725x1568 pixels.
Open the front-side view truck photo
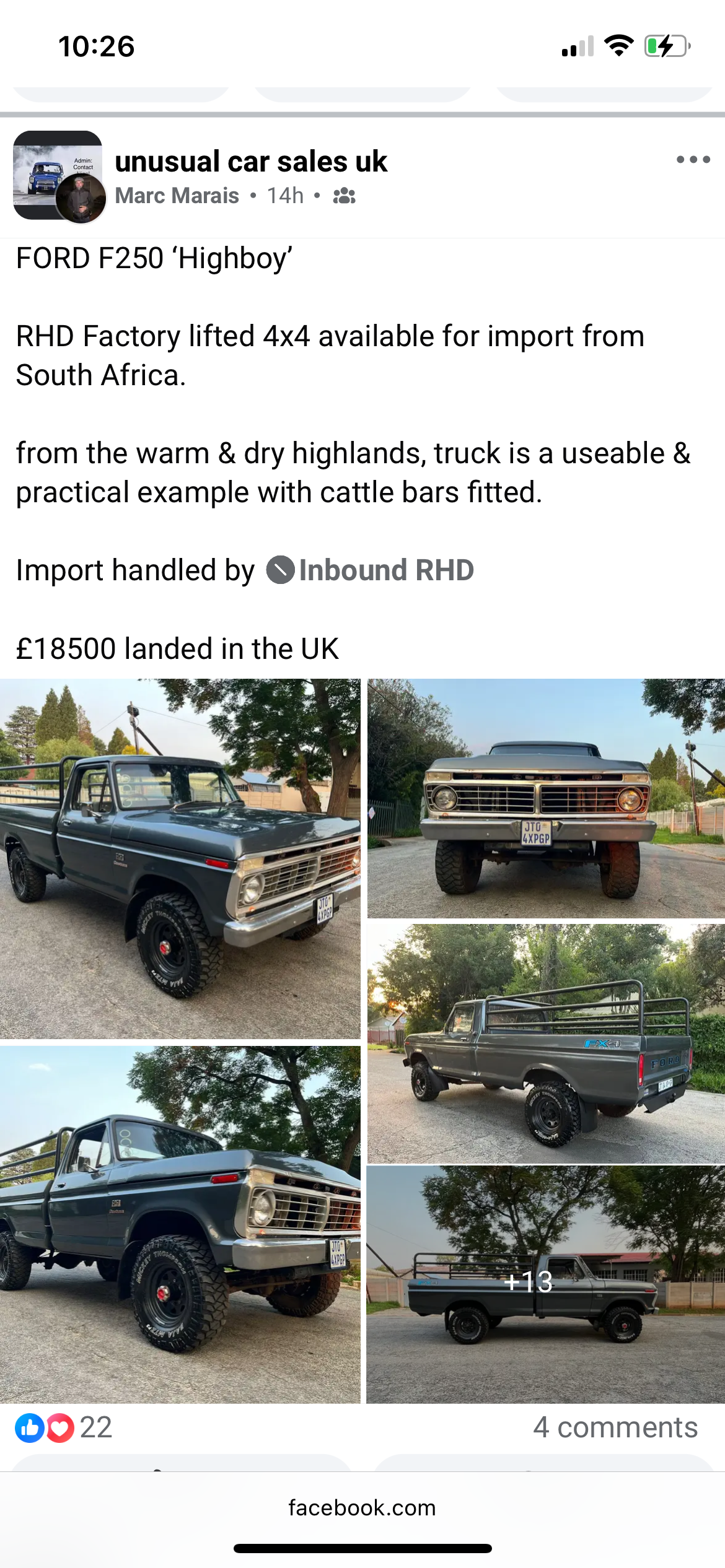tap(180, 858)
